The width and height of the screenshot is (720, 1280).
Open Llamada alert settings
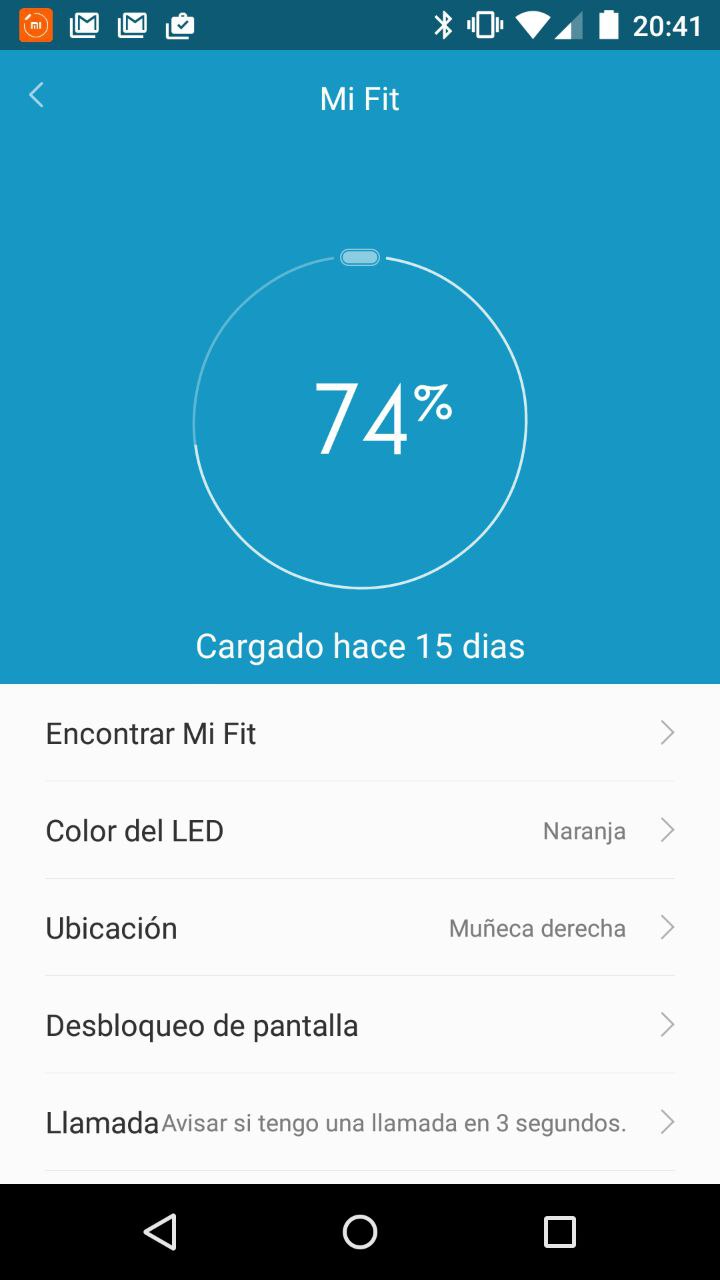pos(360,1122)
